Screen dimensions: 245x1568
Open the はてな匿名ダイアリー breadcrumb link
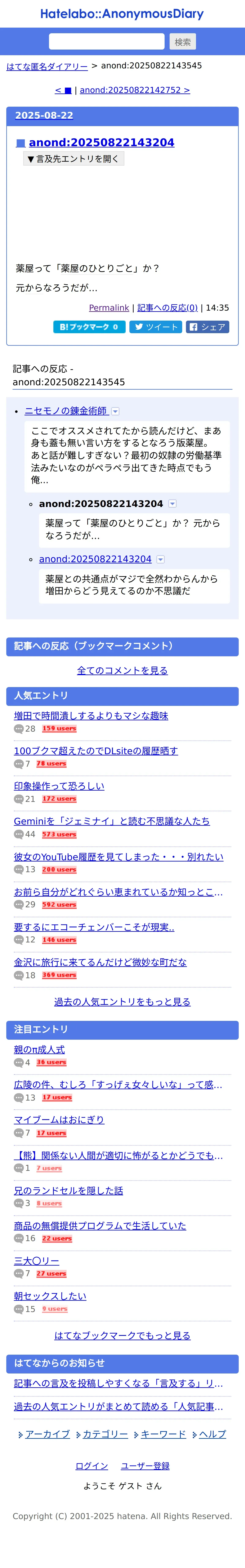[47, 66]
